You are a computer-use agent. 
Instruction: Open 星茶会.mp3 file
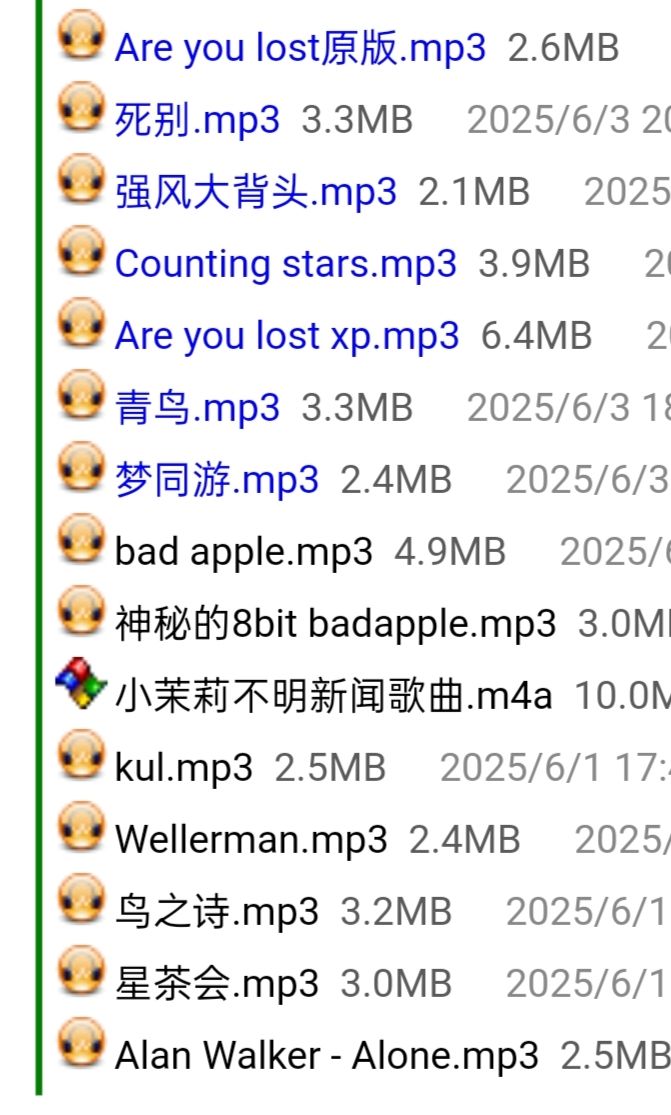(x=217, y=984)
